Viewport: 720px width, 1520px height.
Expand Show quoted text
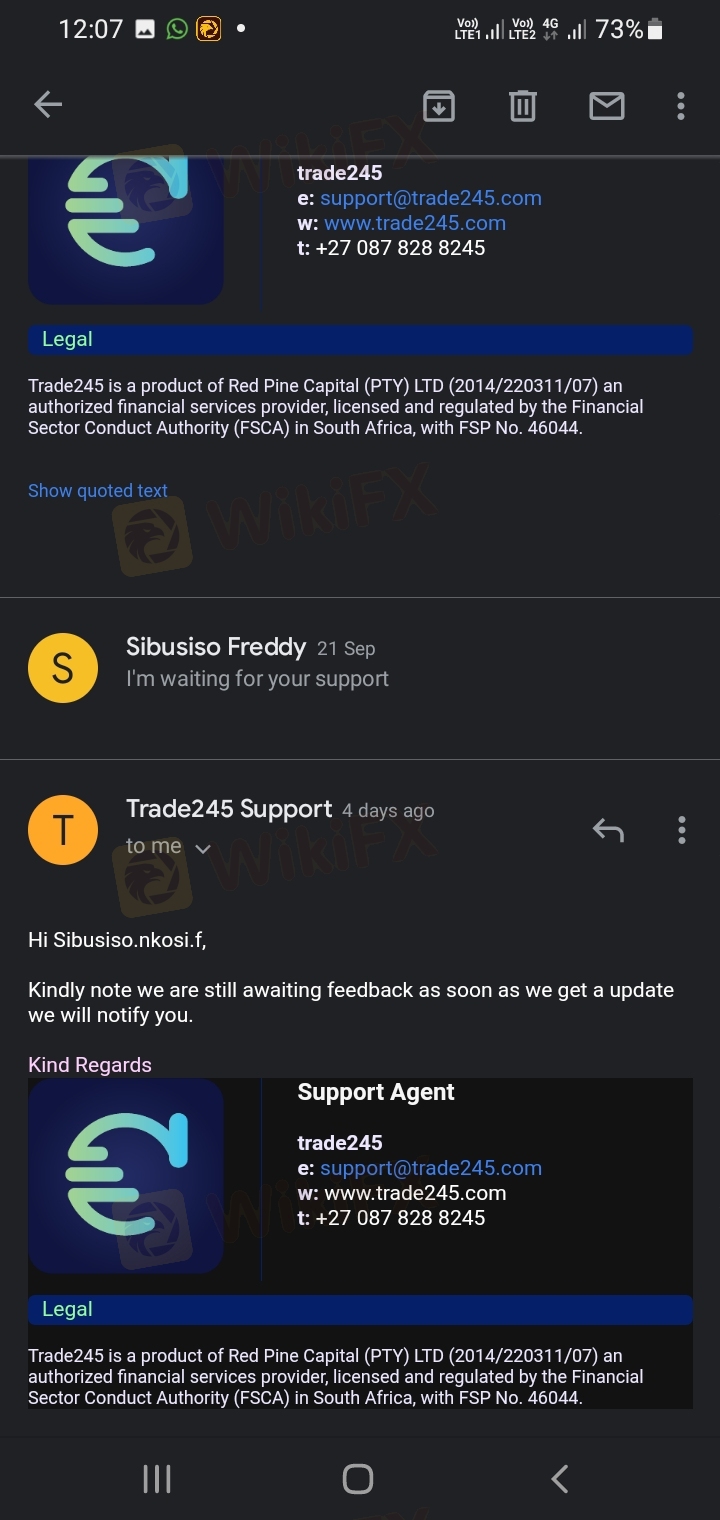[98, 491]
